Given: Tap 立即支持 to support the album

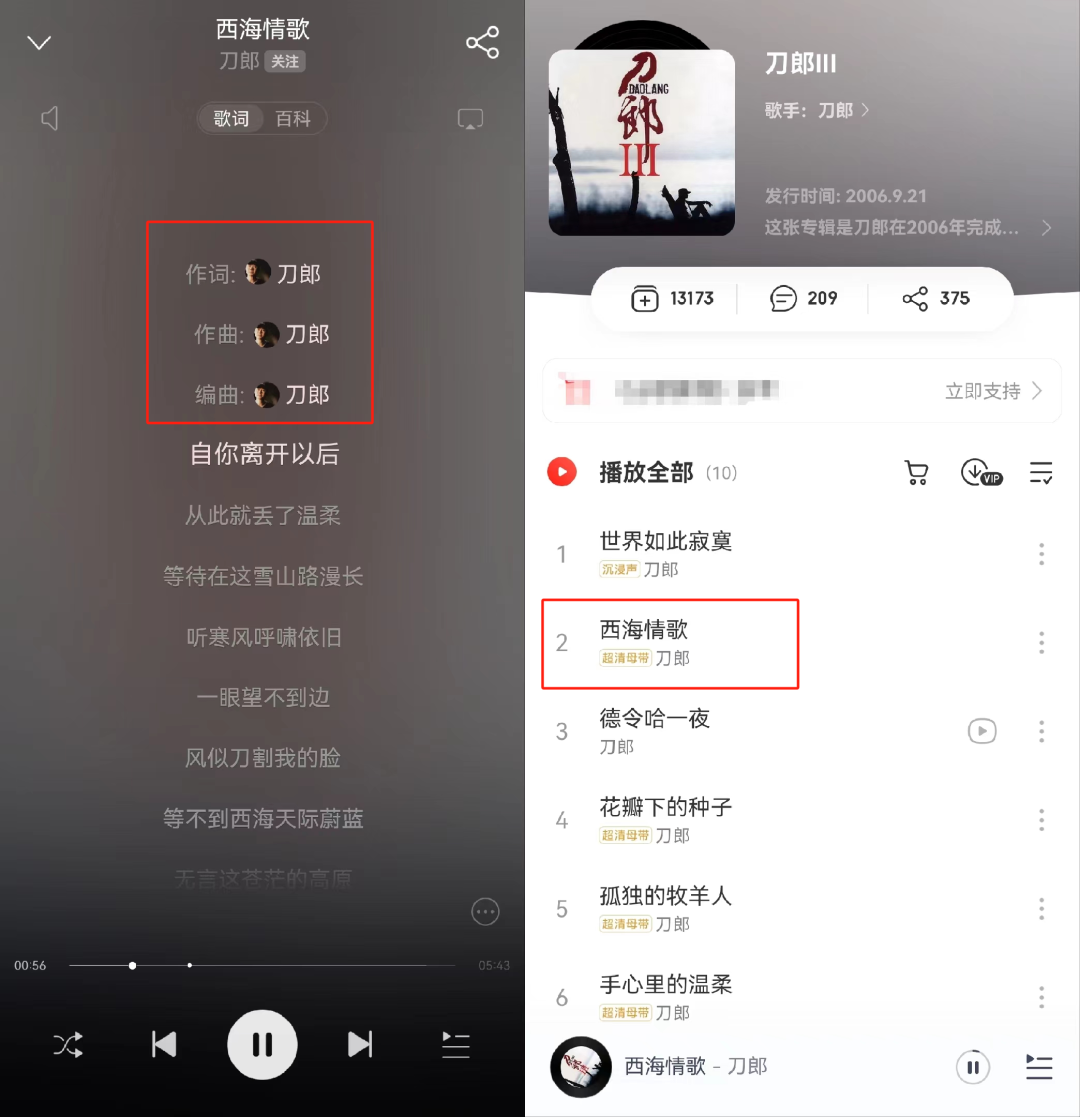Looking at the screenshot, I should 993,391.
